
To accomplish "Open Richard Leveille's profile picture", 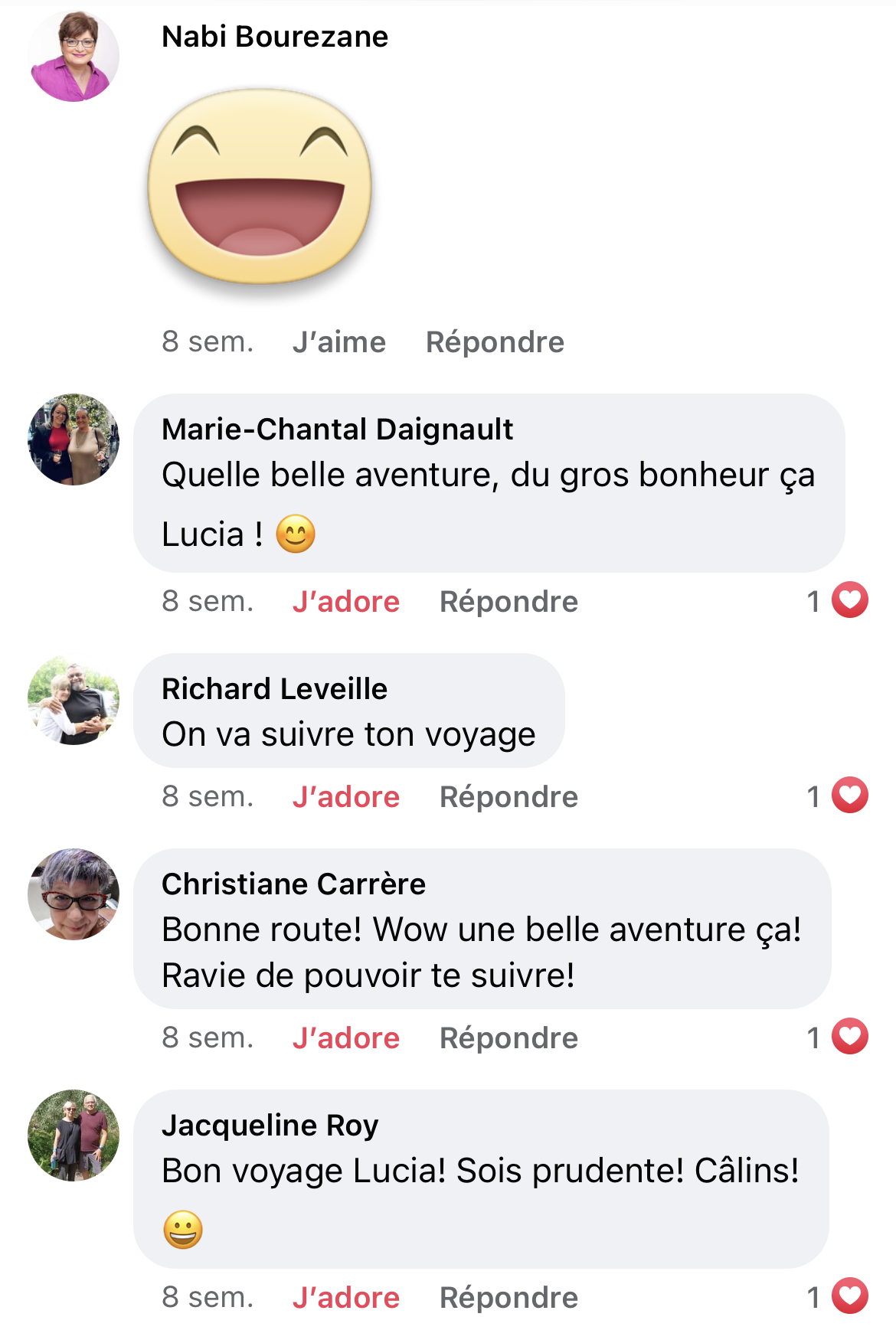I will click(74, 700).
